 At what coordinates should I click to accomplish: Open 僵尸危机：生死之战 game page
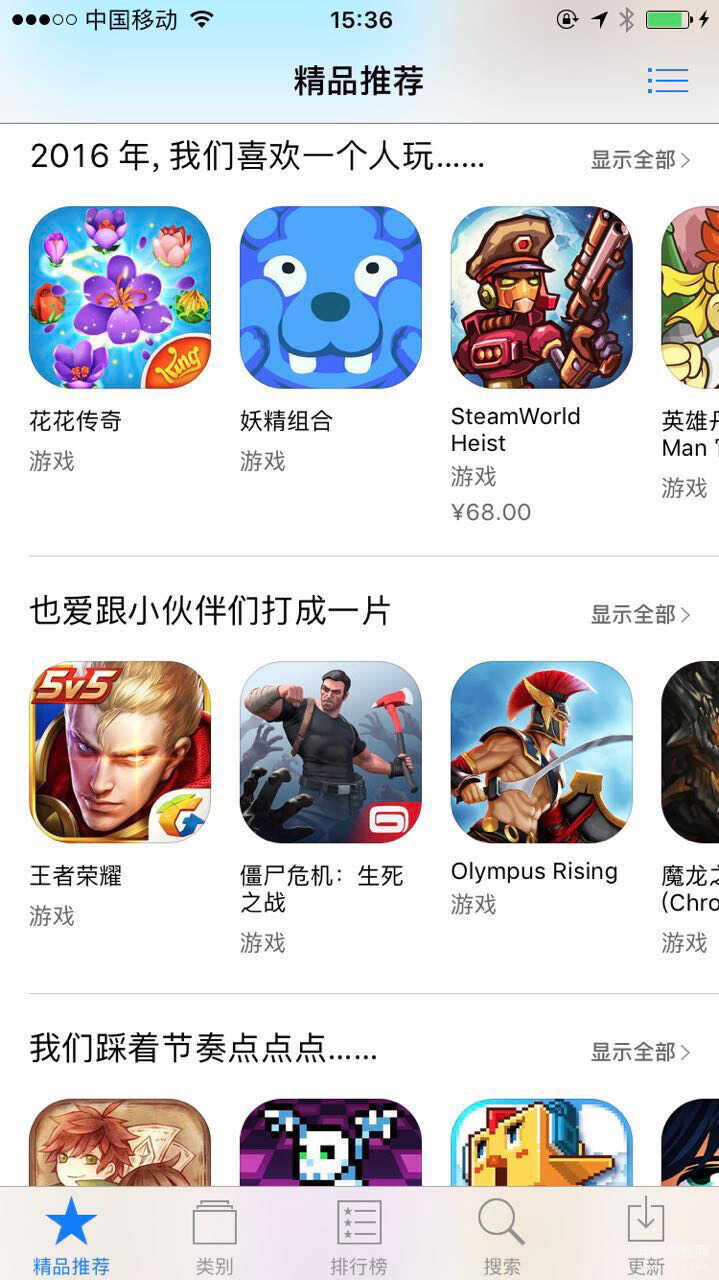click(x=330, y=752)
